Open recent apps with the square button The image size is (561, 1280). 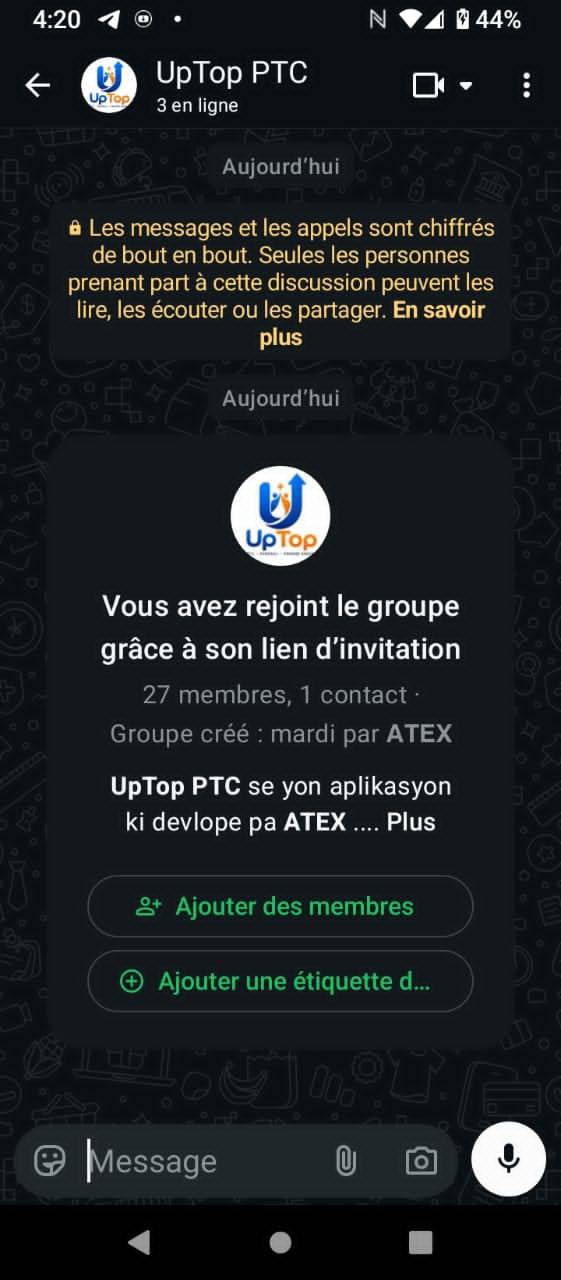(421, 1242)
